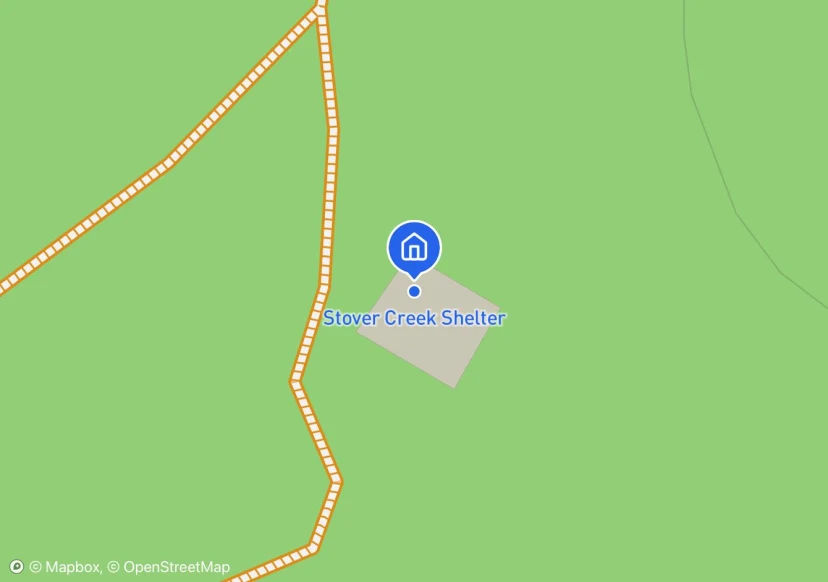Open the Mapbox attribution info icon
This screenshot has width=828, height=582.
16,567
